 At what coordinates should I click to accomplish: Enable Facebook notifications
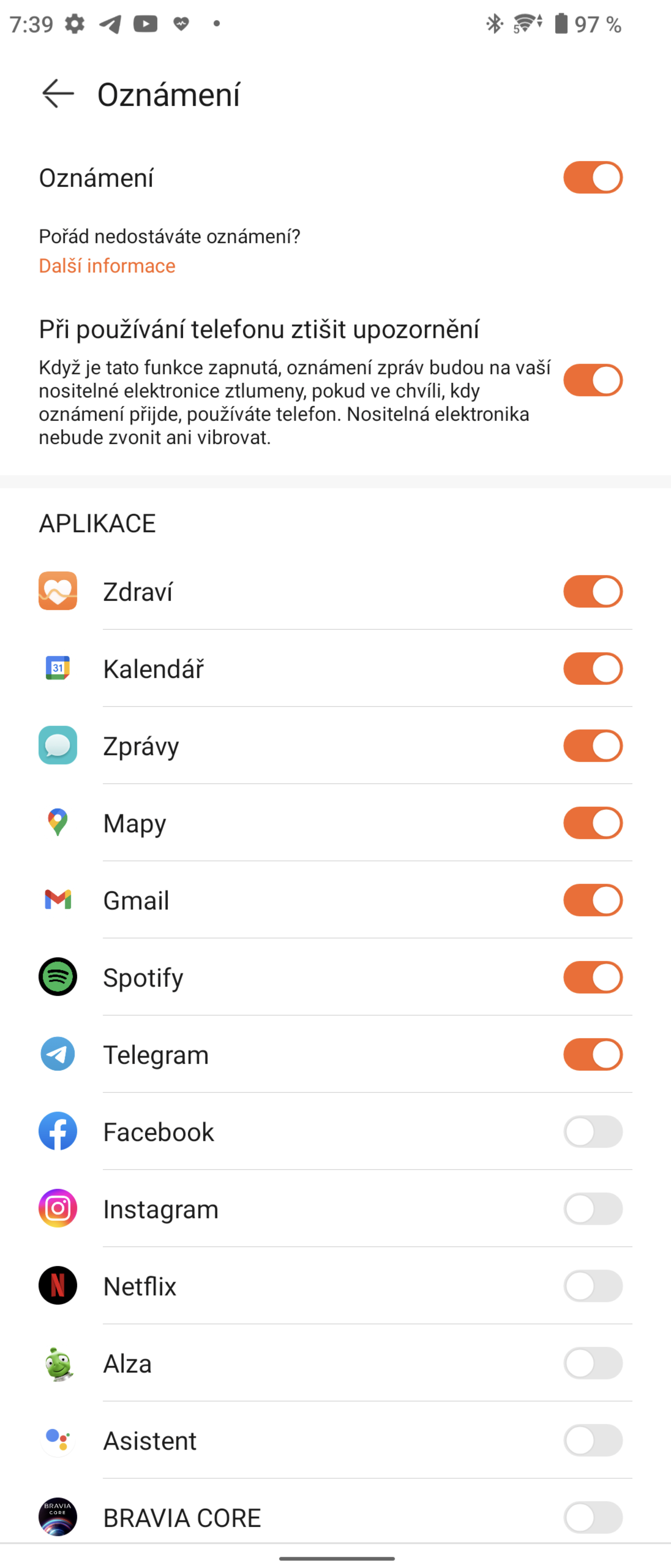click(x=593, y=1131)
